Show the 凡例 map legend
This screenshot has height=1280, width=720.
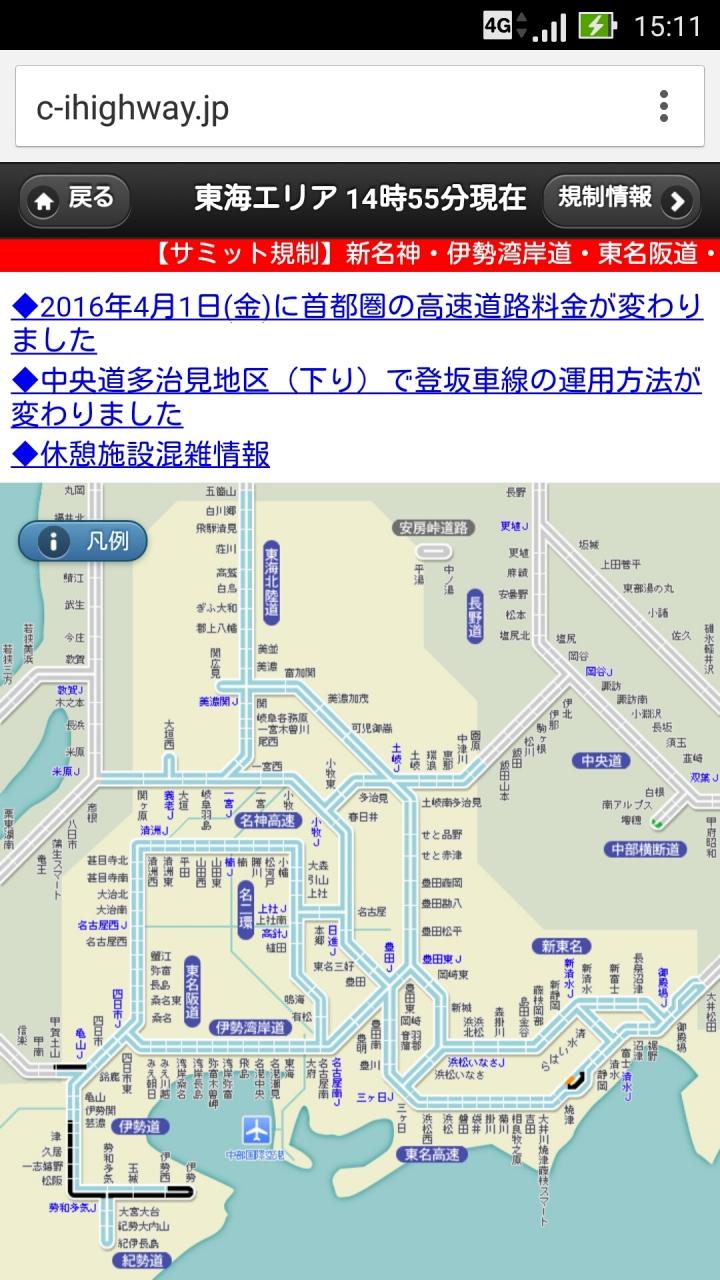pos(83,542)
